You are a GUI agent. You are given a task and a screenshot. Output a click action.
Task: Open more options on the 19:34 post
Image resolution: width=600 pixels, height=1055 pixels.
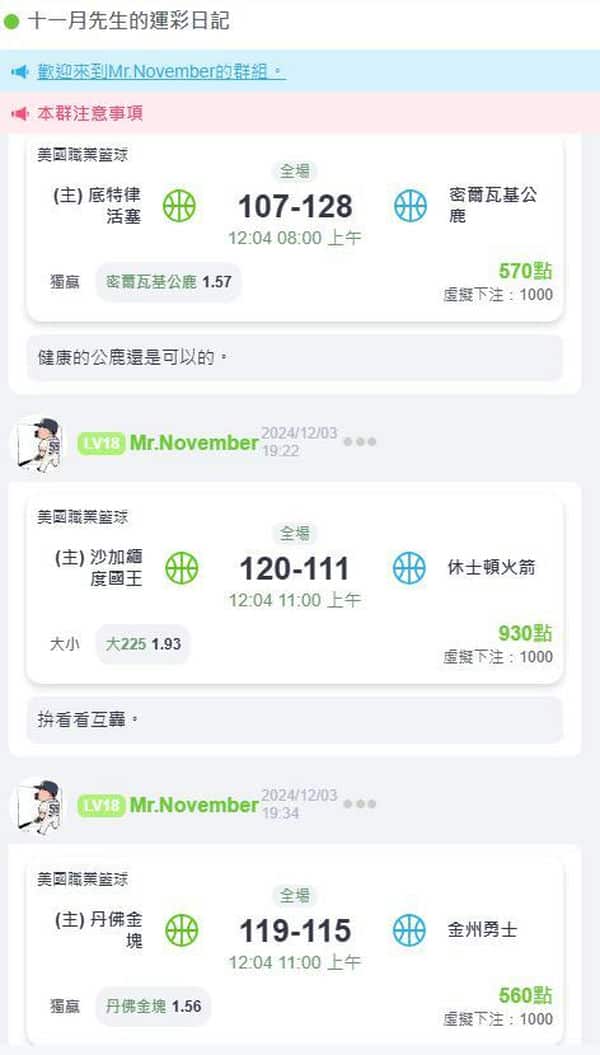click(360, 804)
